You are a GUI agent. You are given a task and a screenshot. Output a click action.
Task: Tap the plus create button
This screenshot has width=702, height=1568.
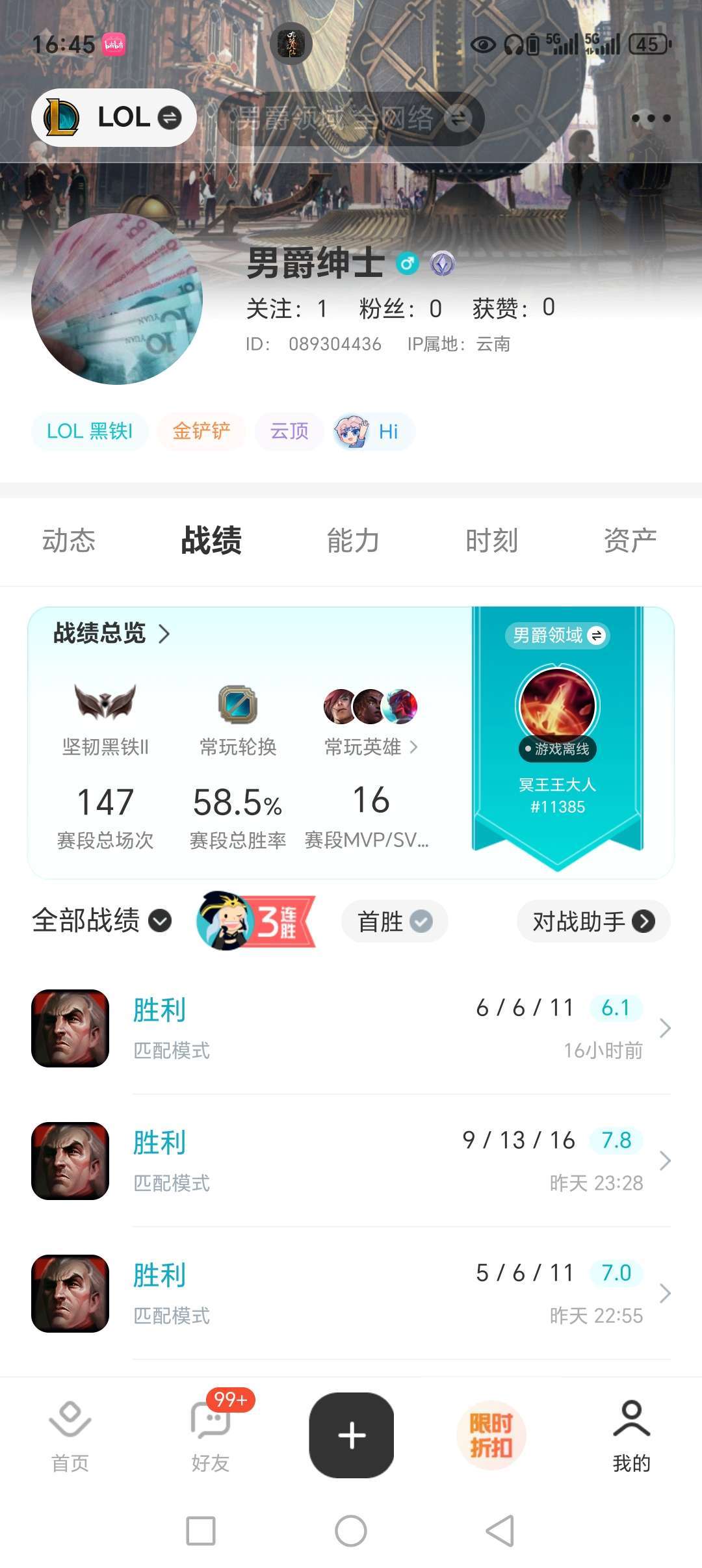352,1435
